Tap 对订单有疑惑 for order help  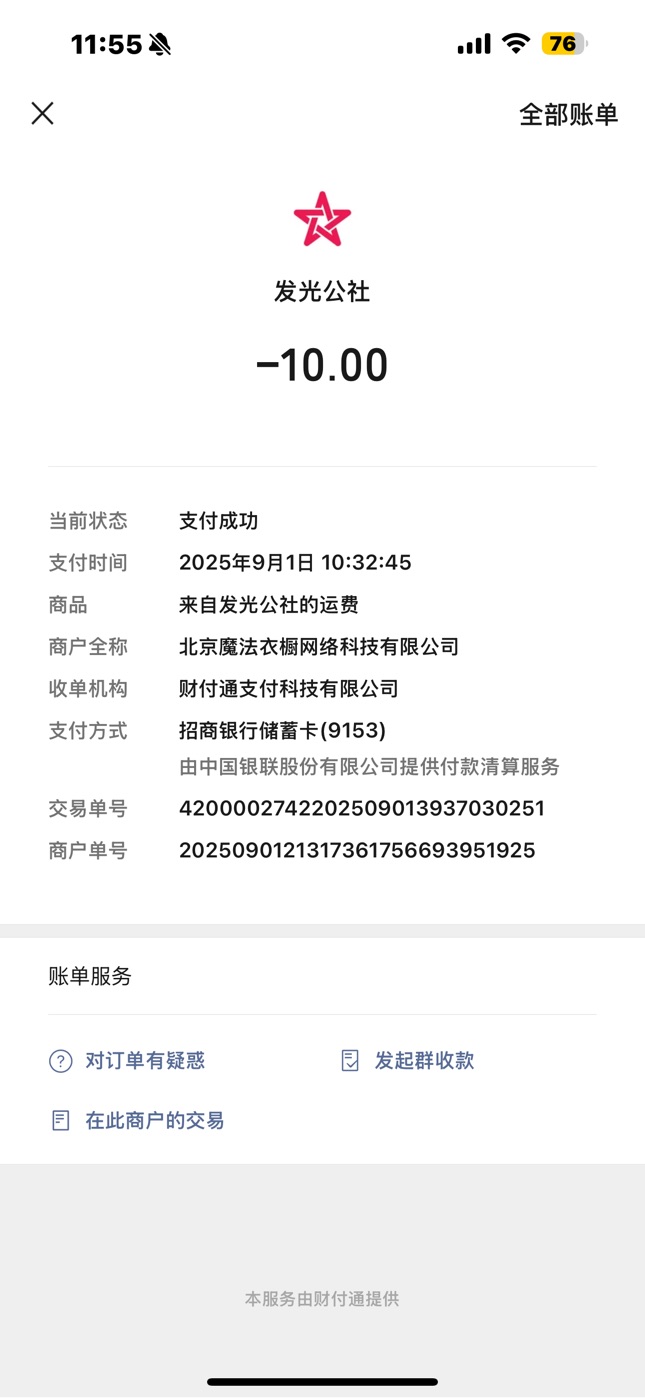tap(128, 1061)
